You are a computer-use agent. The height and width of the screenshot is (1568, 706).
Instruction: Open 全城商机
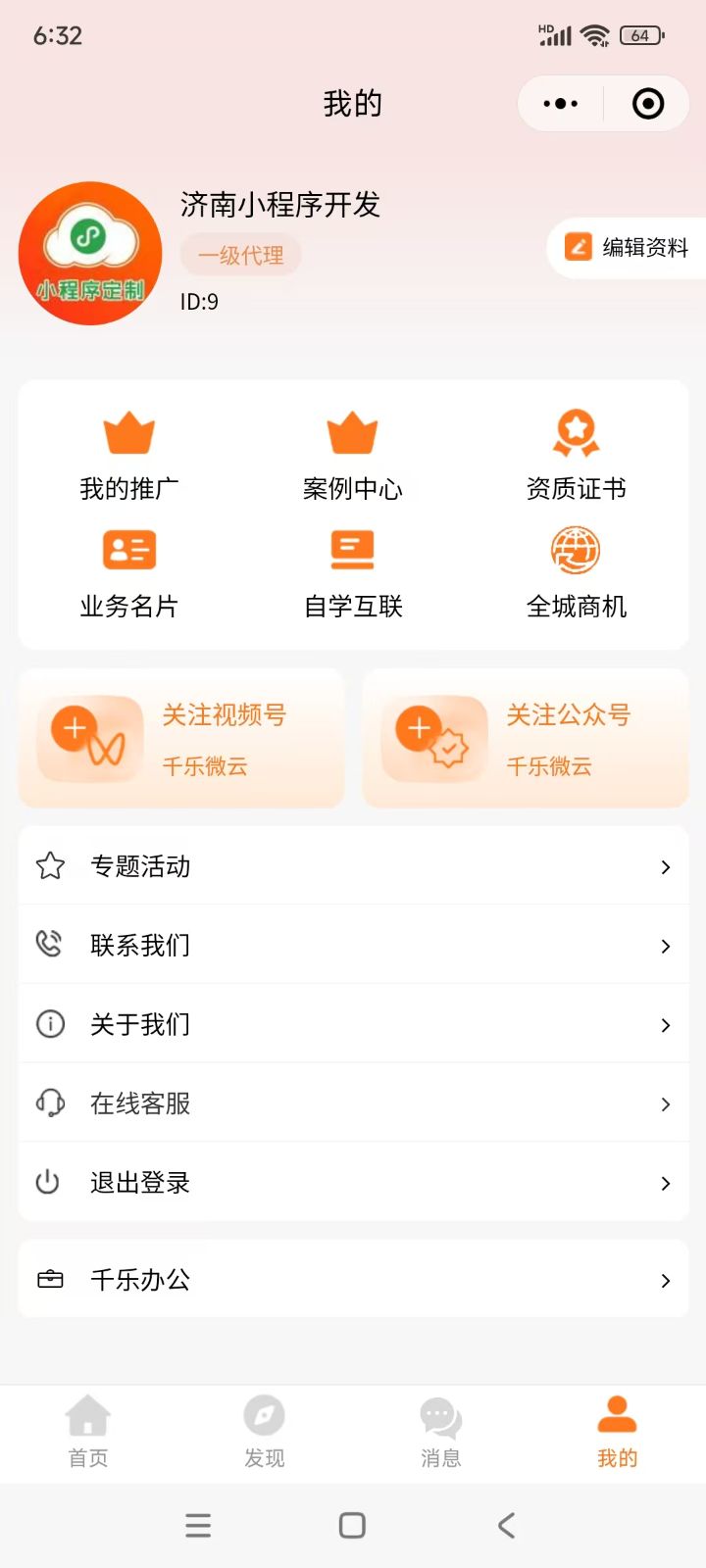(577, 574)
